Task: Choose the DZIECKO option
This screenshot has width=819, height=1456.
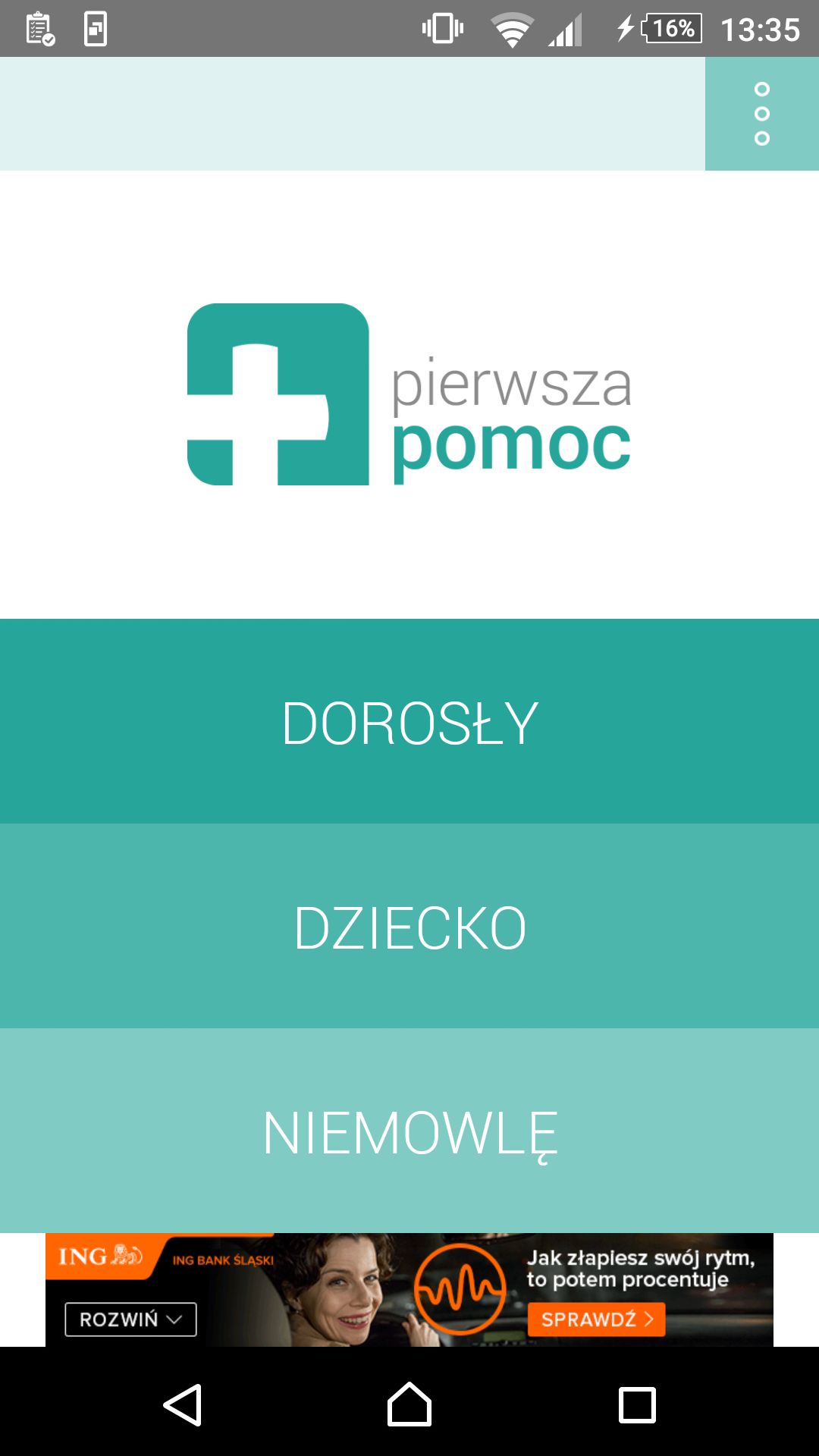Action: click(x=409, y=926)
